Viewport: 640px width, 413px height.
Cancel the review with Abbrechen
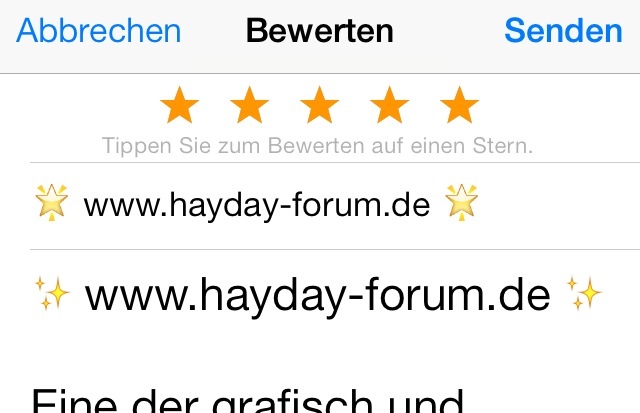point(98,31)
